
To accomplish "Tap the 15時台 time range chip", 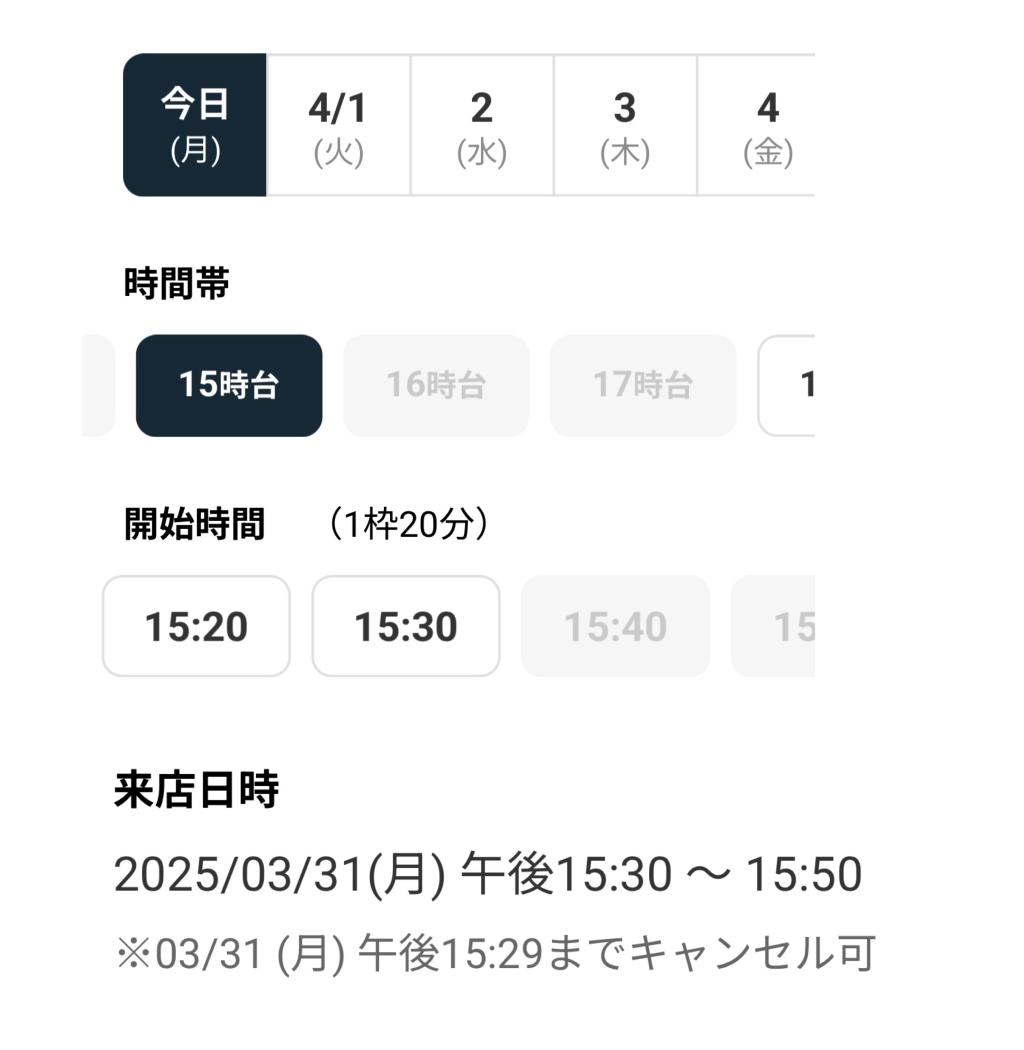I will click(x=229, y=385).
